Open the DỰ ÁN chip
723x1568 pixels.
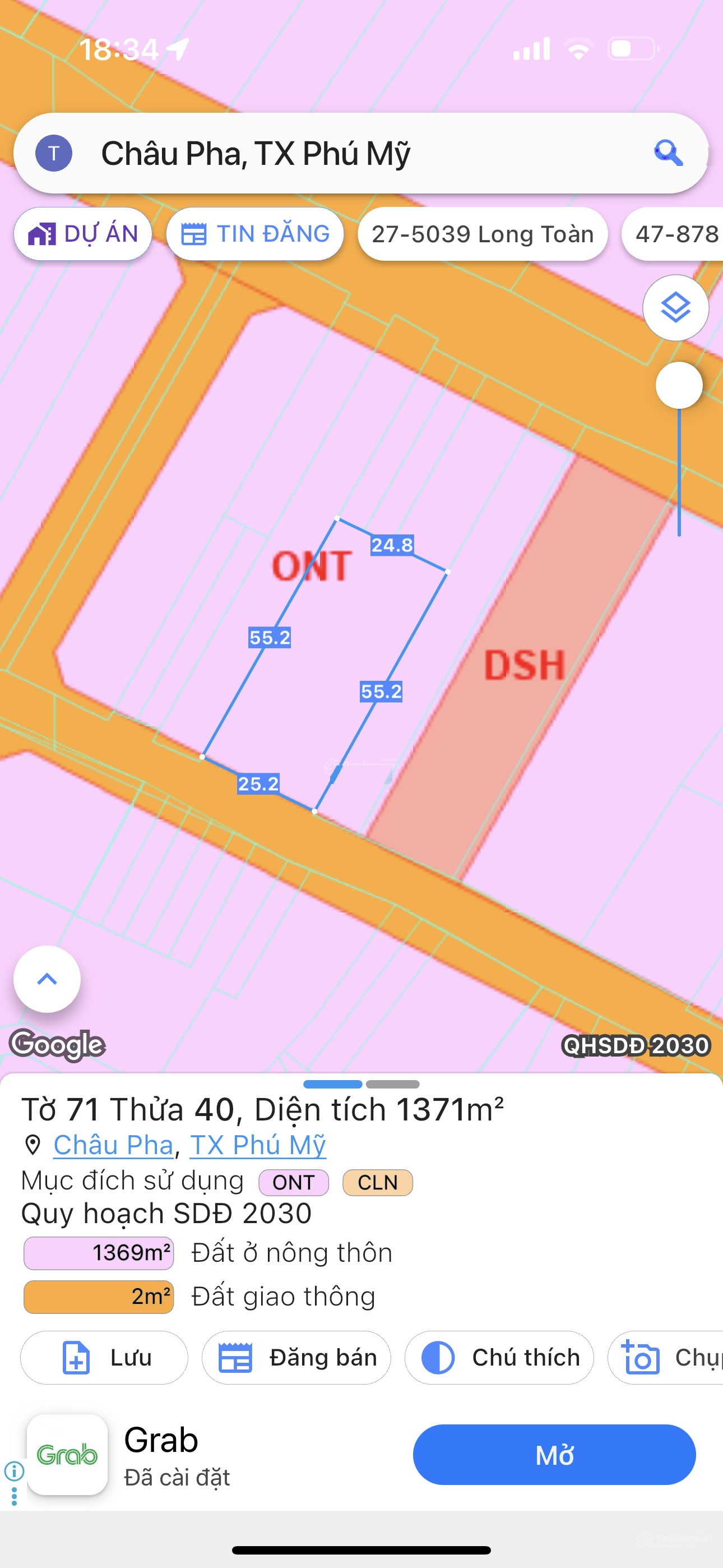tap(84, 234)
